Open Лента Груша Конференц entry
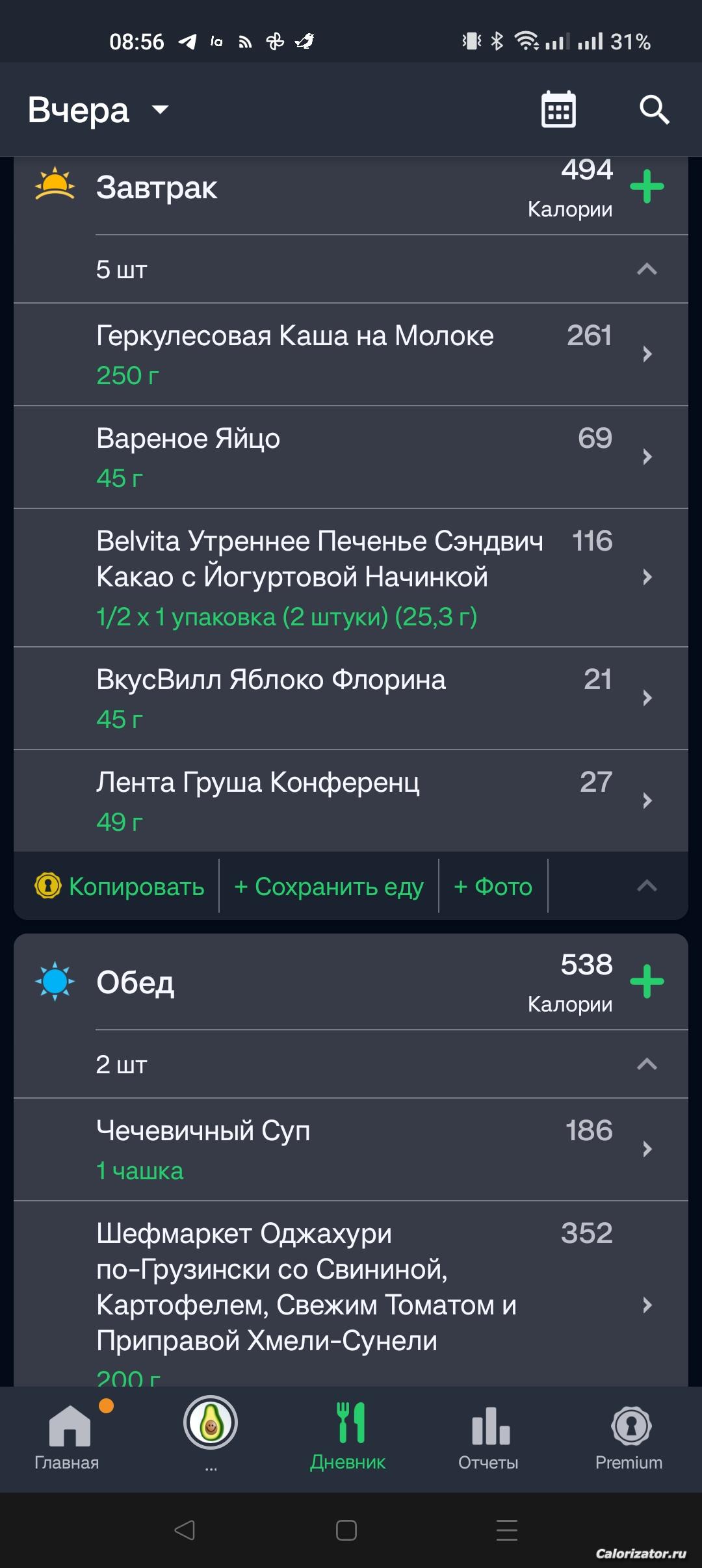Screen dimensions: 702x1568 (351, 801)
